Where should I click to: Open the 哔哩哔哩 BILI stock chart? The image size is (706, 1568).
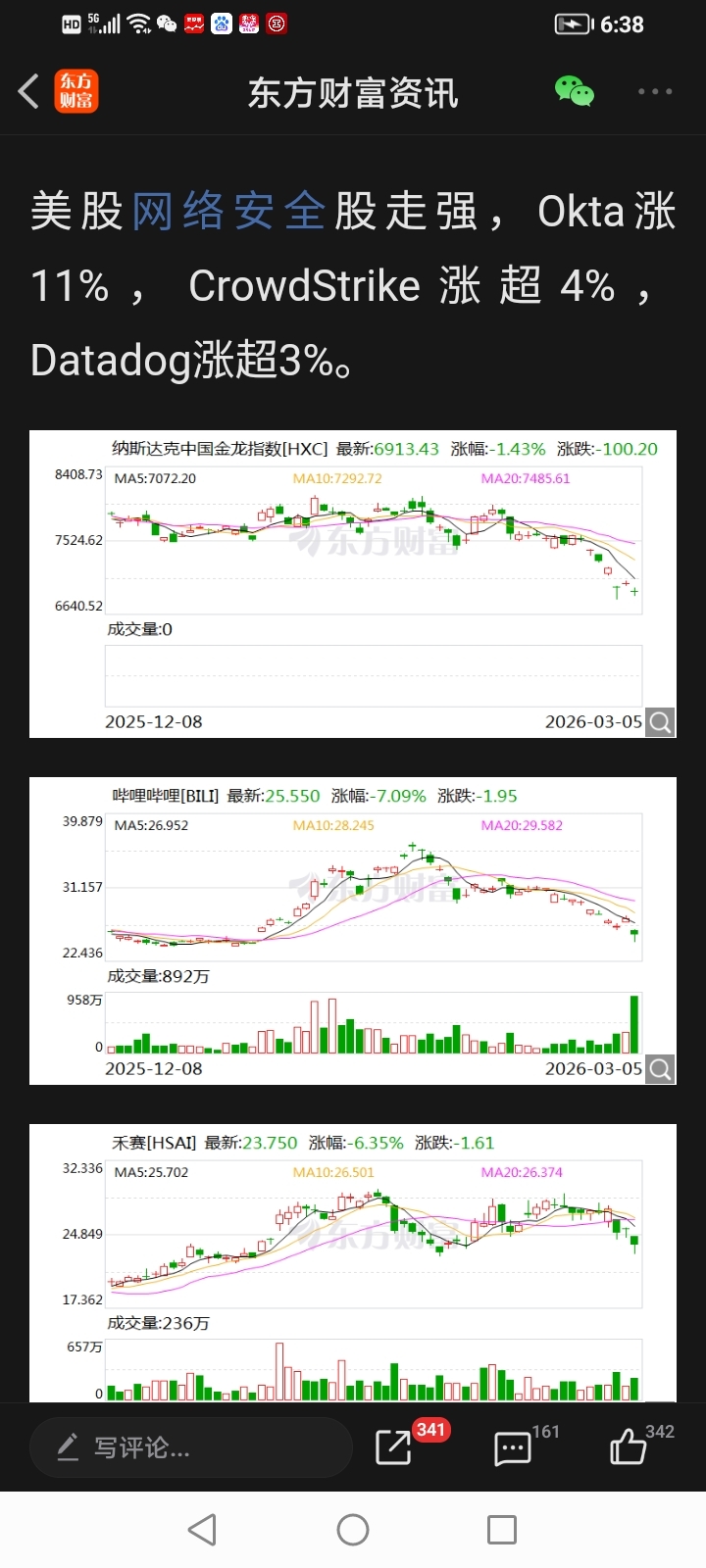[353, 930]
